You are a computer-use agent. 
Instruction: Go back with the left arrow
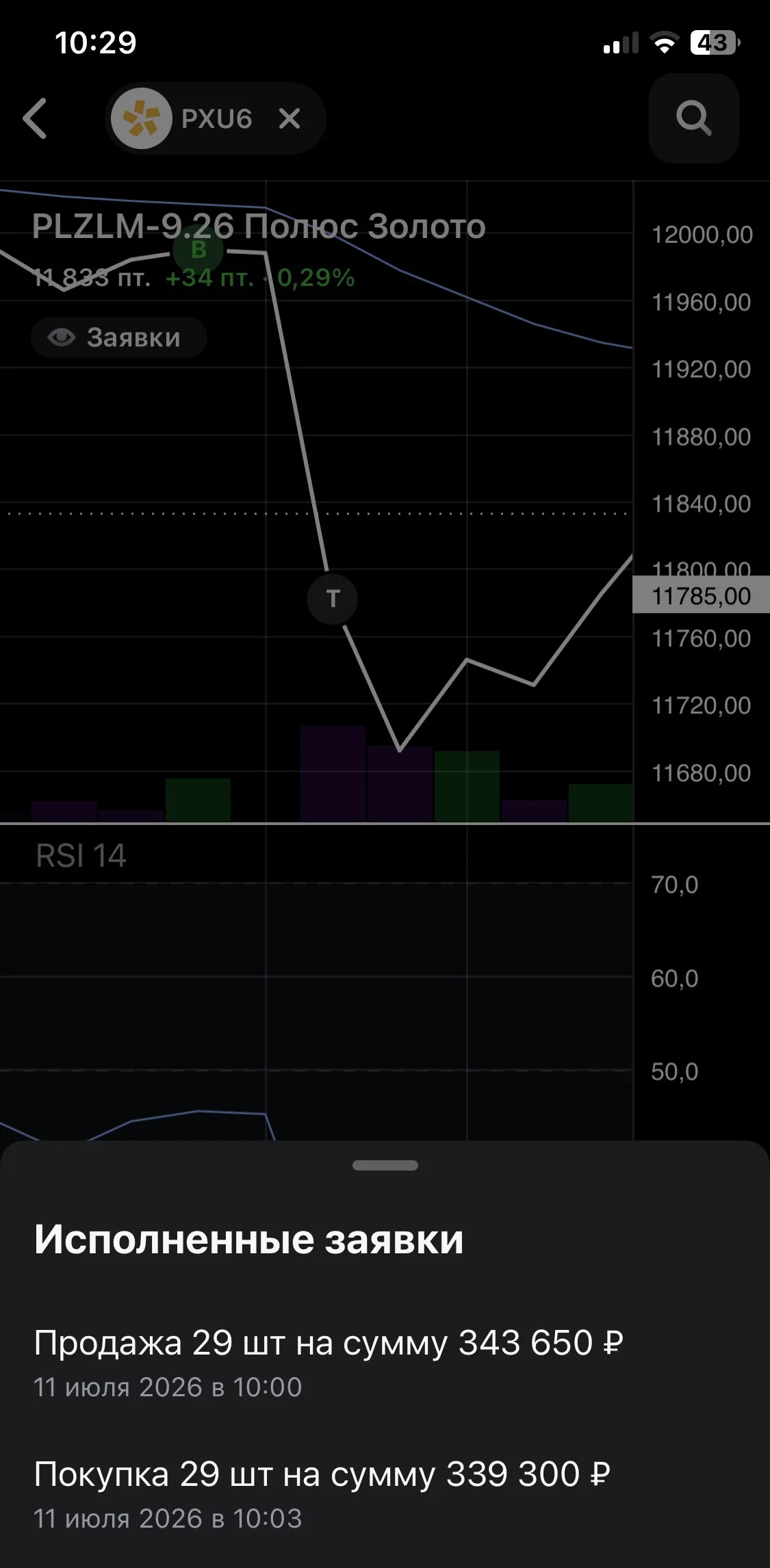point(35,118)
